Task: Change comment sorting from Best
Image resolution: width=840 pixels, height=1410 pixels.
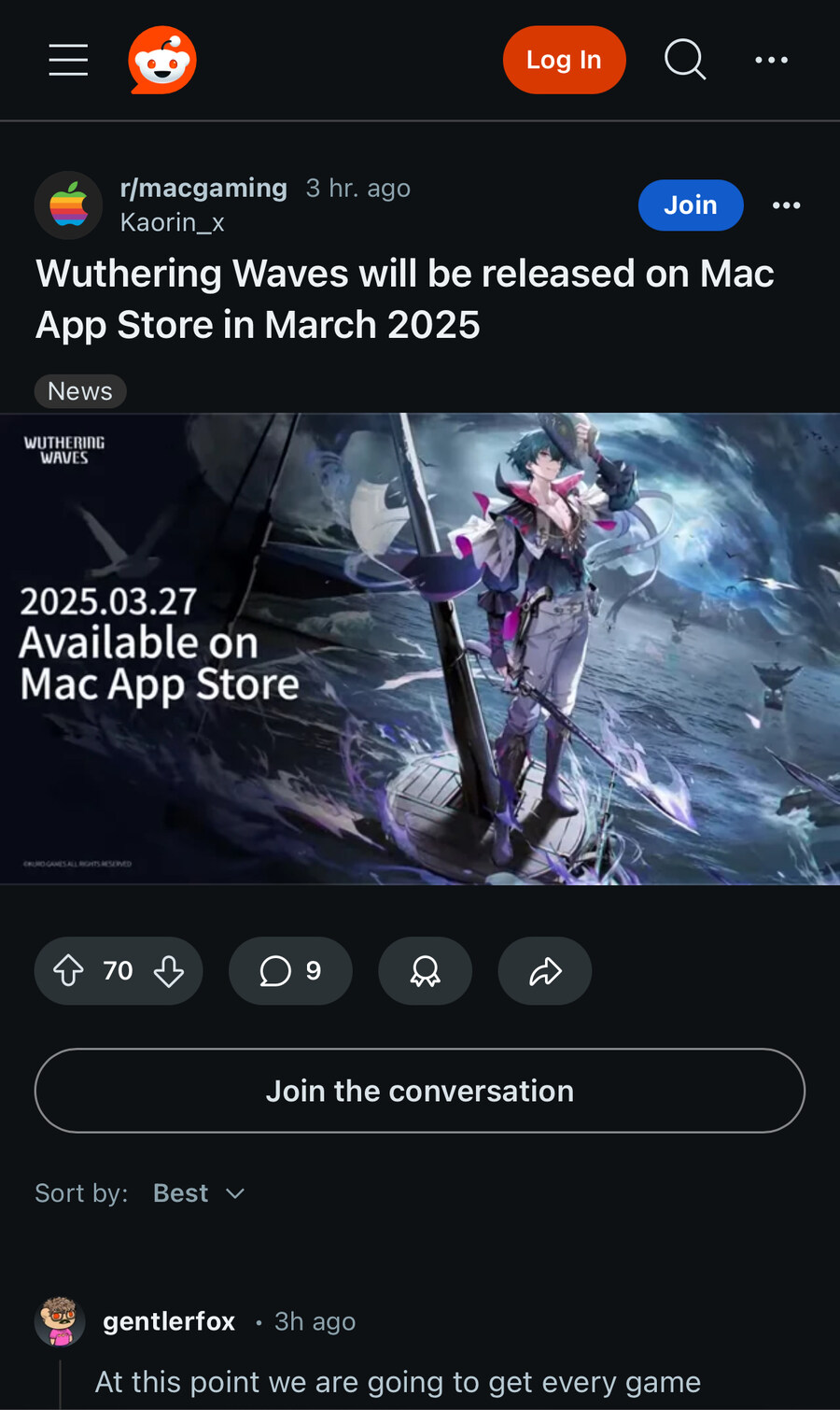Action: click(x=198, y=1193)
